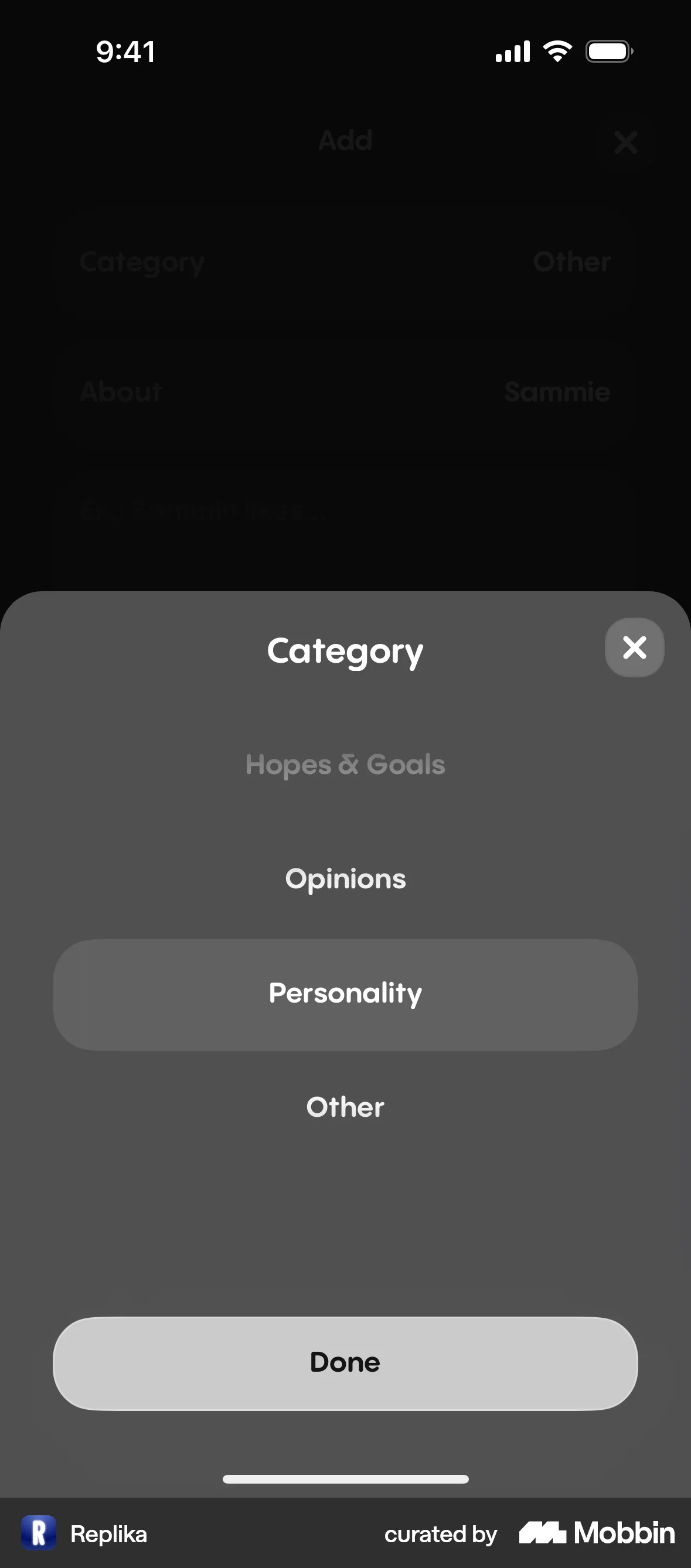This screenshot has height=1568, width=691.
Task: Click the Replika text label
Action: pyautogui.click(x=108, y=1534)
